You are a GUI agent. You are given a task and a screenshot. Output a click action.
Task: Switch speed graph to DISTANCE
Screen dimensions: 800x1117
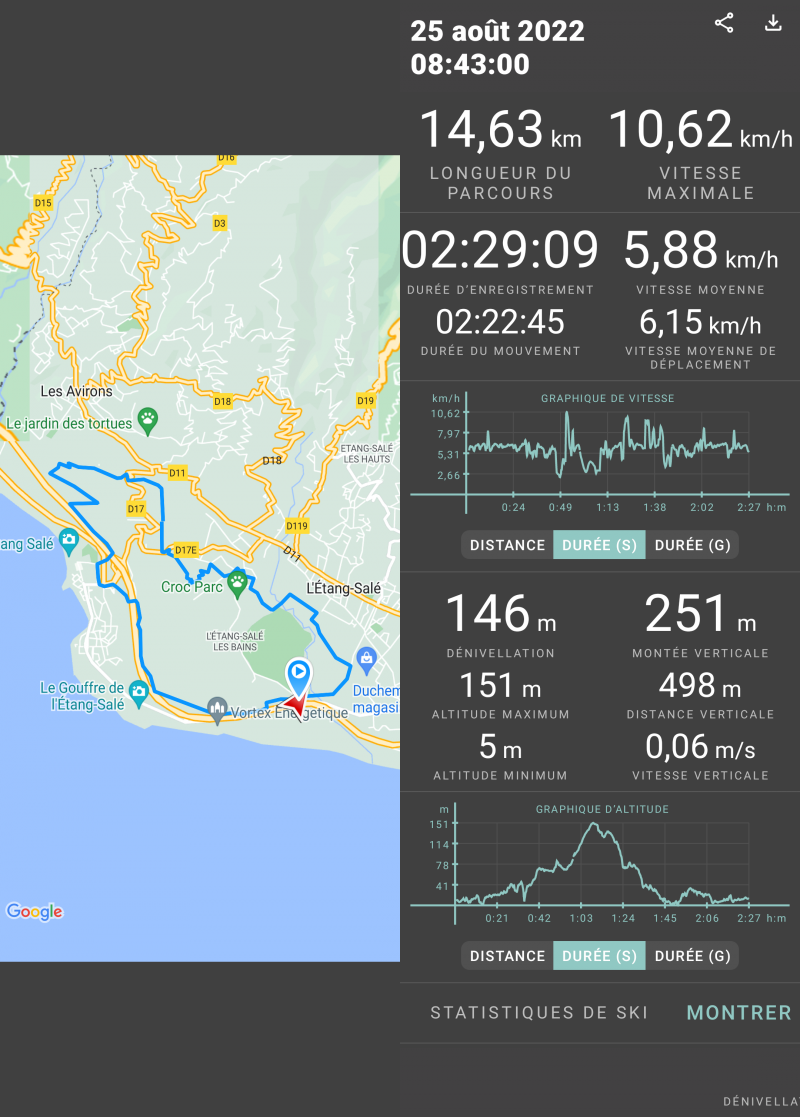click(507, 545)
